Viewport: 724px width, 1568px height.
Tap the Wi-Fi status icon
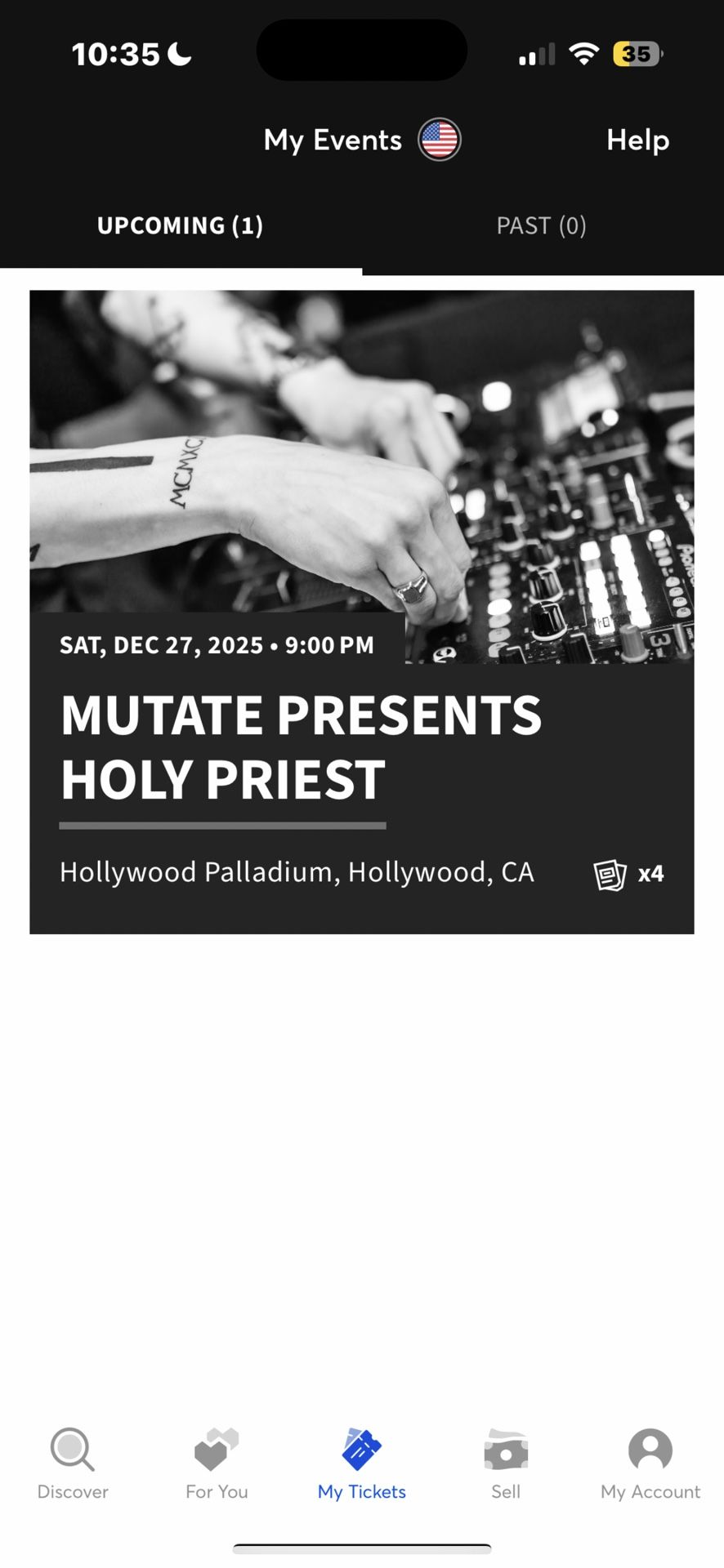pos(585,52)
